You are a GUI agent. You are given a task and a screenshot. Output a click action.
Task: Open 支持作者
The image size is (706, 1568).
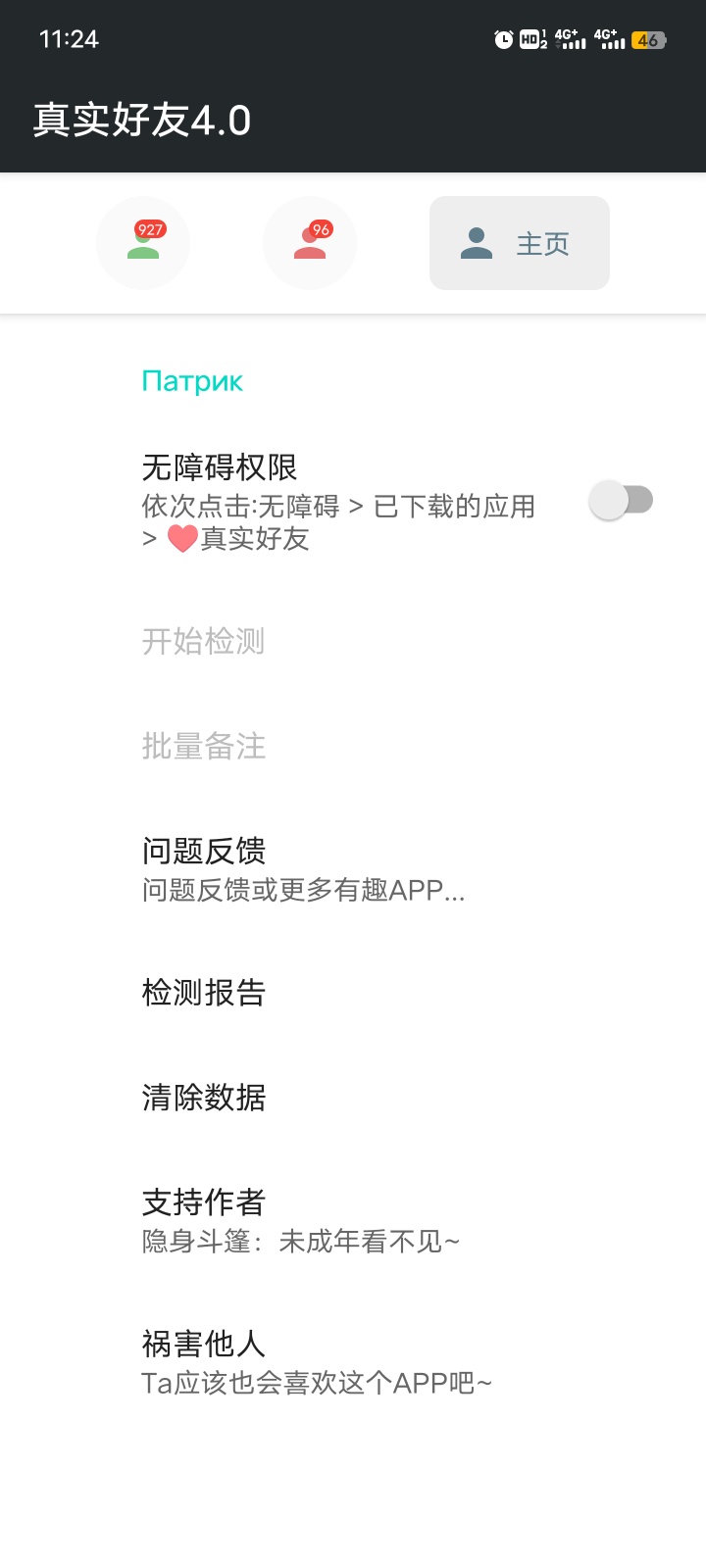point(353,1220)
